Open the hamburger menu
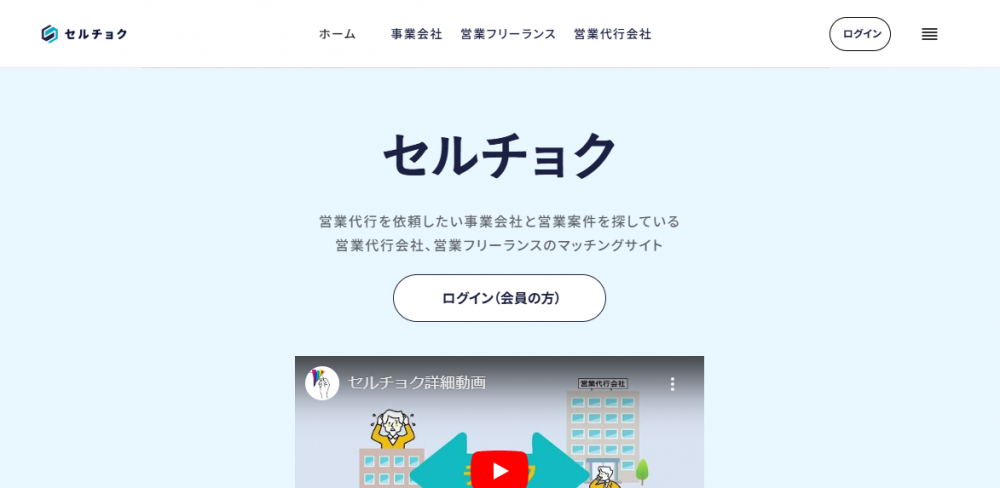 [x=929, y=34]
